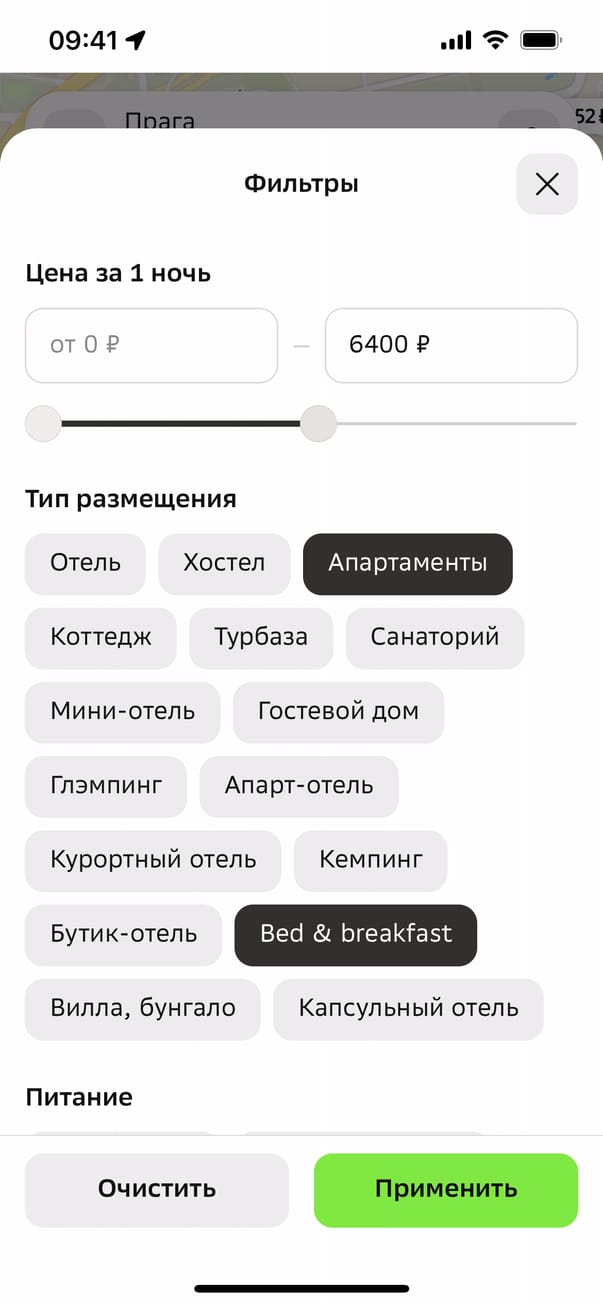Choose the Капсульный отель chip

pyautogui.click(x=408, y=1008)
